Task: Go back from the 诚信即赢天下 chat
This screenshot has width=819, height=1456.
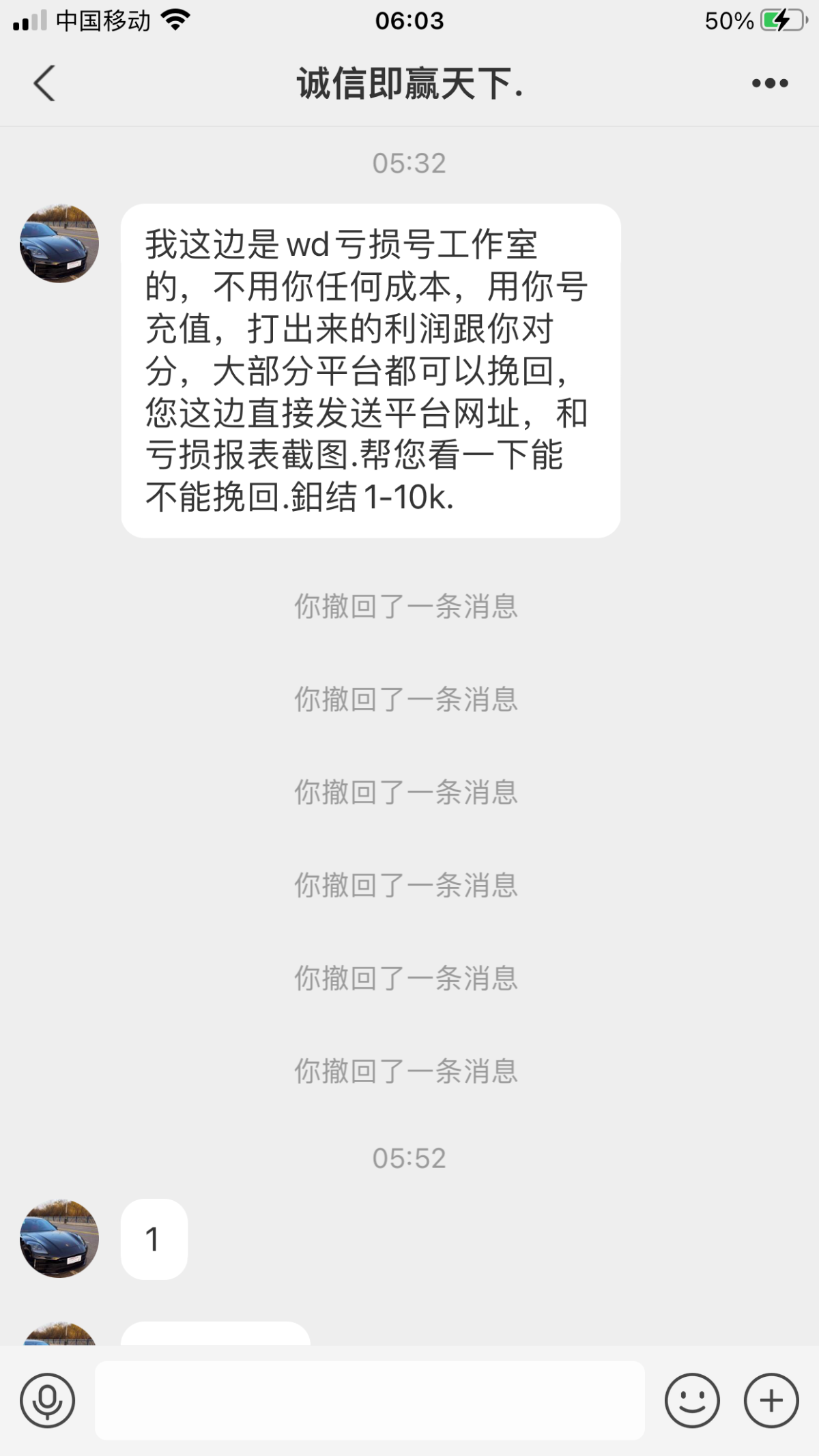Action: coord(44,84)
